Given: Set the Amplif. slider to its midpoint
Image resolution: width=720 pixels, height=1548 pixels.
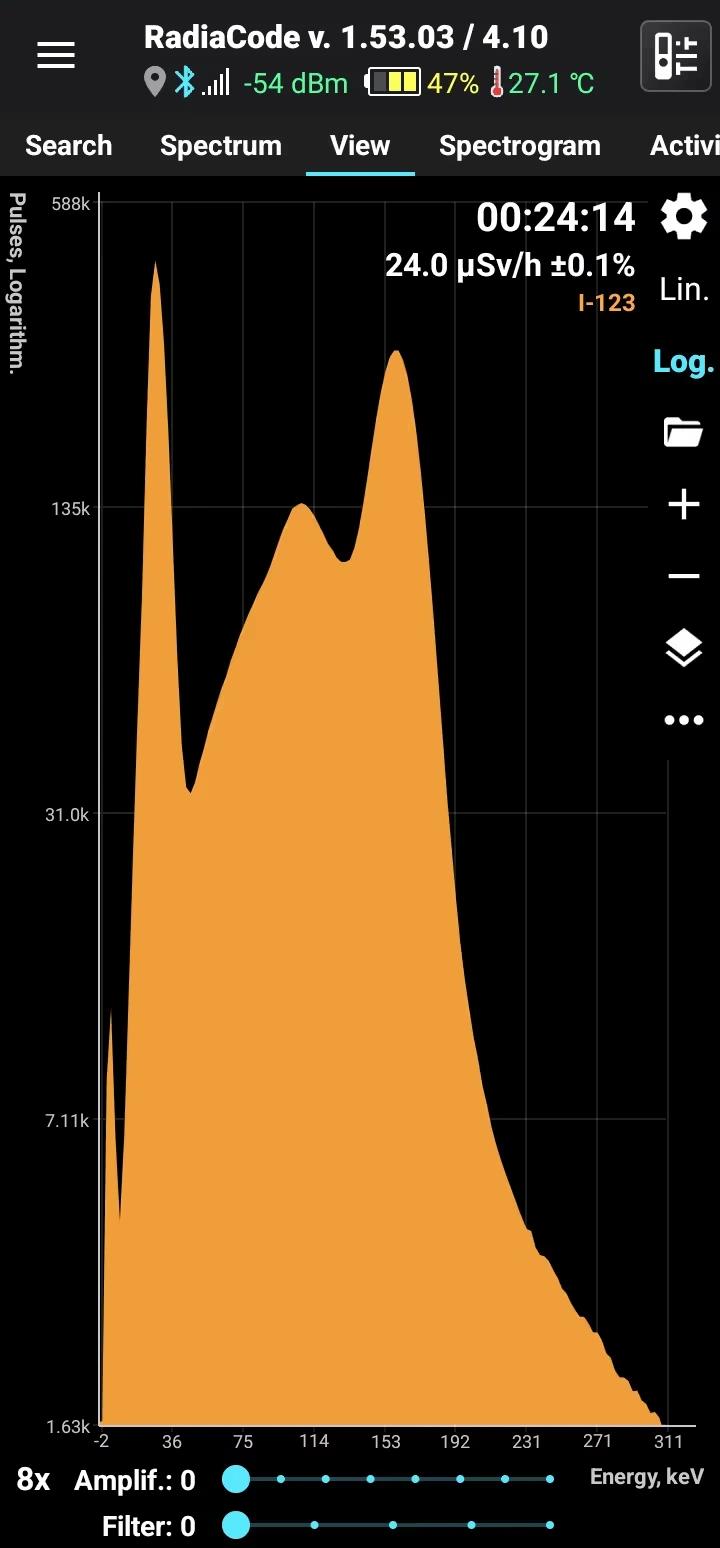Looking at the screenshot, I should [x=393, y=1479].
